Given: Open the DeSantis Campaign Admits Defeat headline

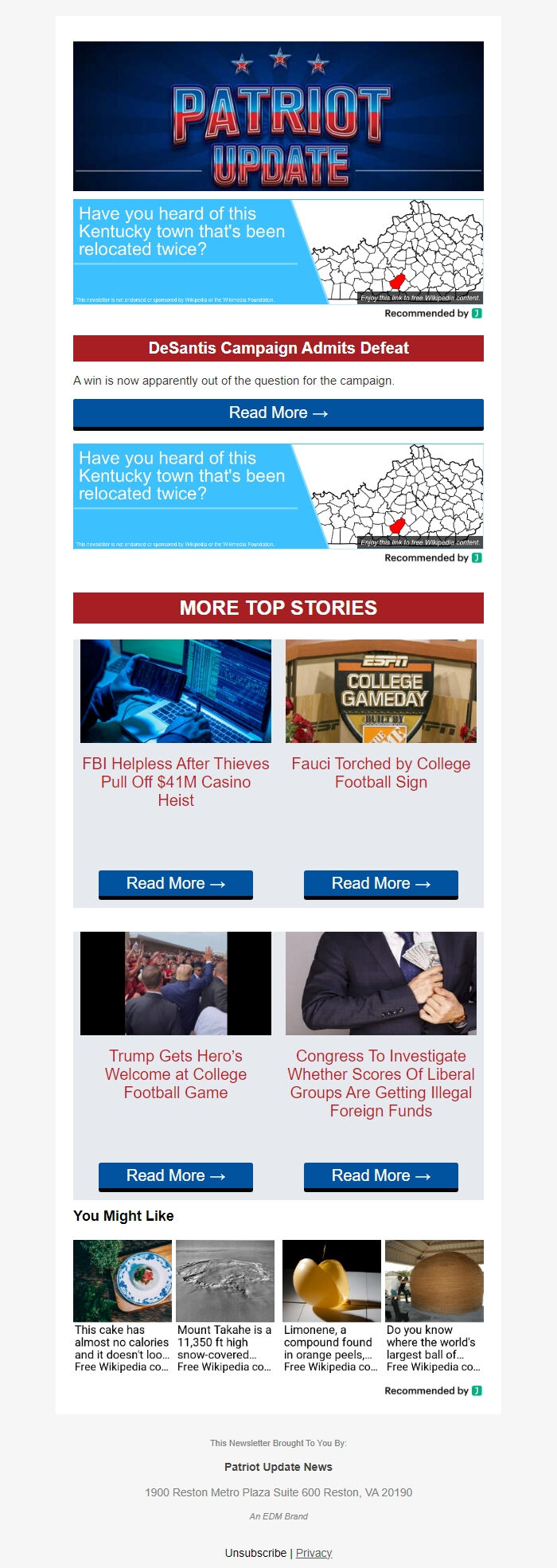Looking at the screenshot, I should coord(278,348).
